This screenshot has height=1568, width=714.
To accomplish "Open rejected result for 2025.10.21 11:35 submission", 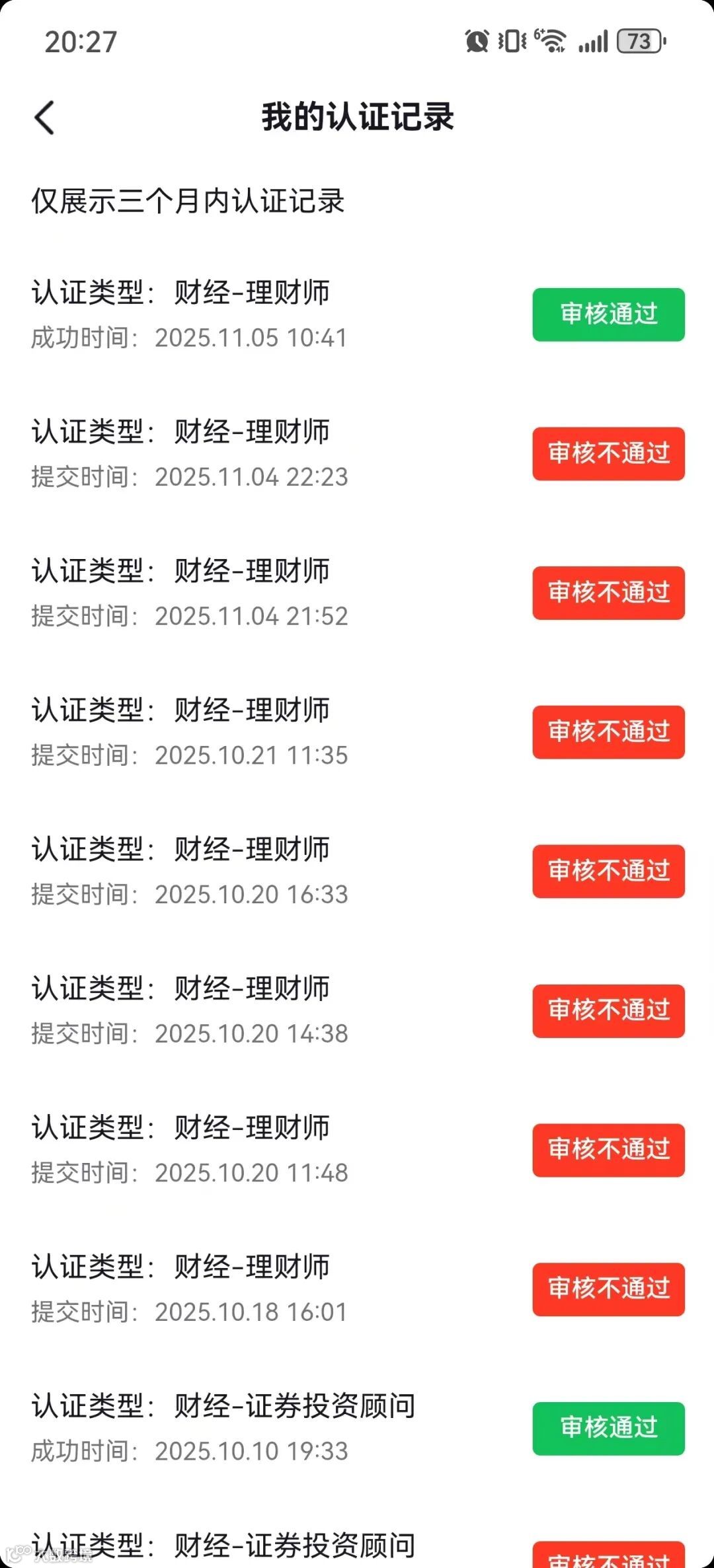I will tap(608, 732).
